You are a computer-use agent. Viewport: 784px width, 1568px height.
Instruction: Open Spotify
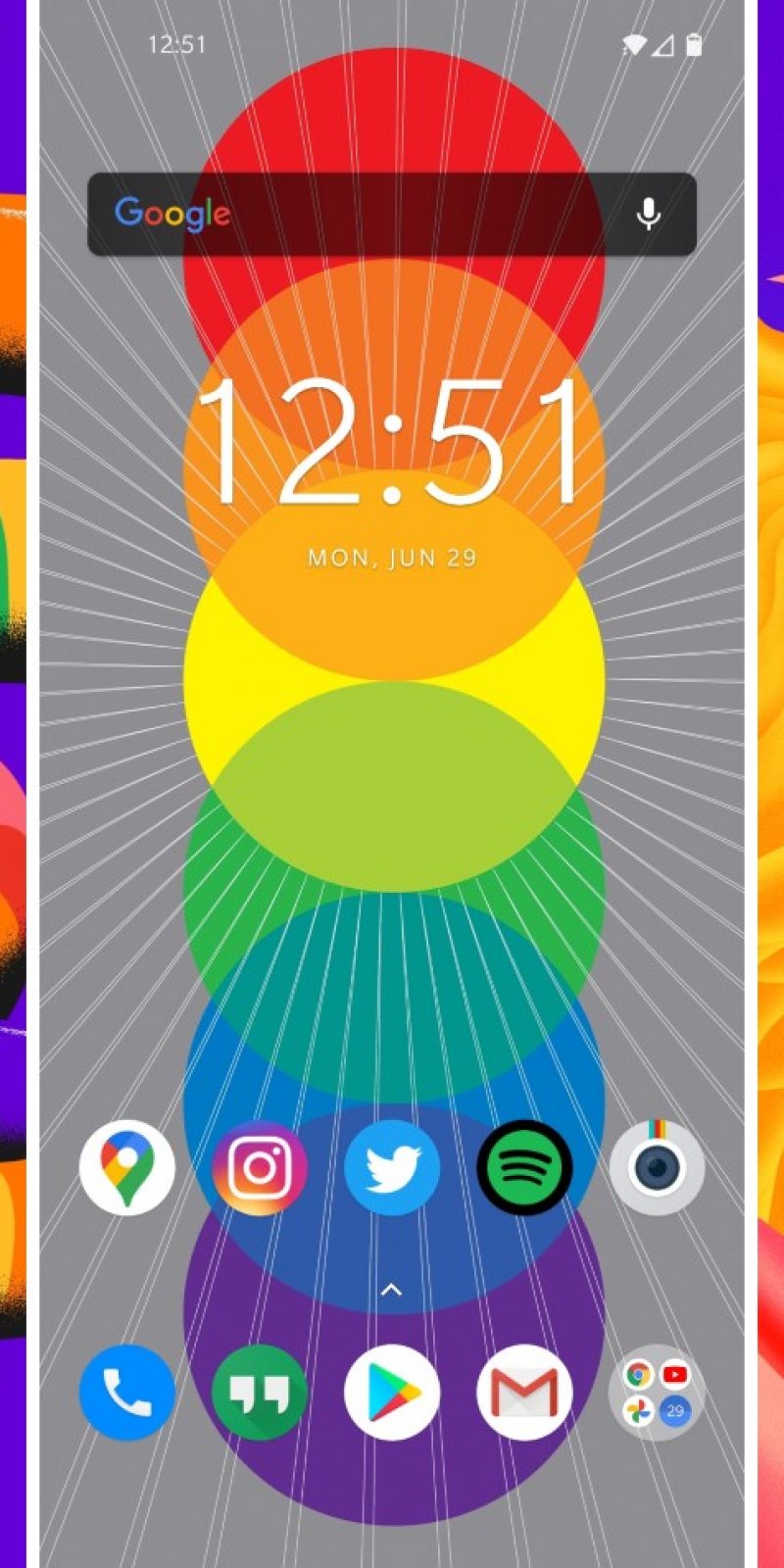click(524, 1167)
